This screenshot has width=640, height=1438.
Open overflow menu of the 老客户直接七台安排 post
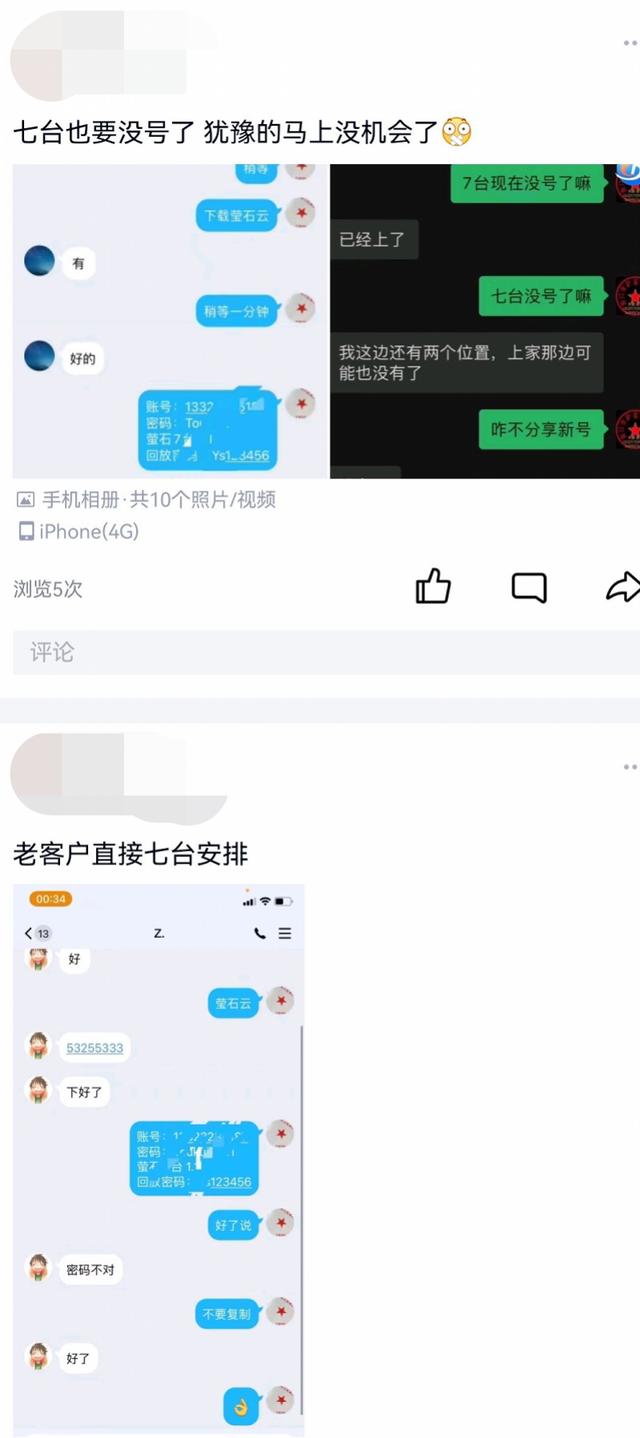pyautogui.click(x=629, y=767)
